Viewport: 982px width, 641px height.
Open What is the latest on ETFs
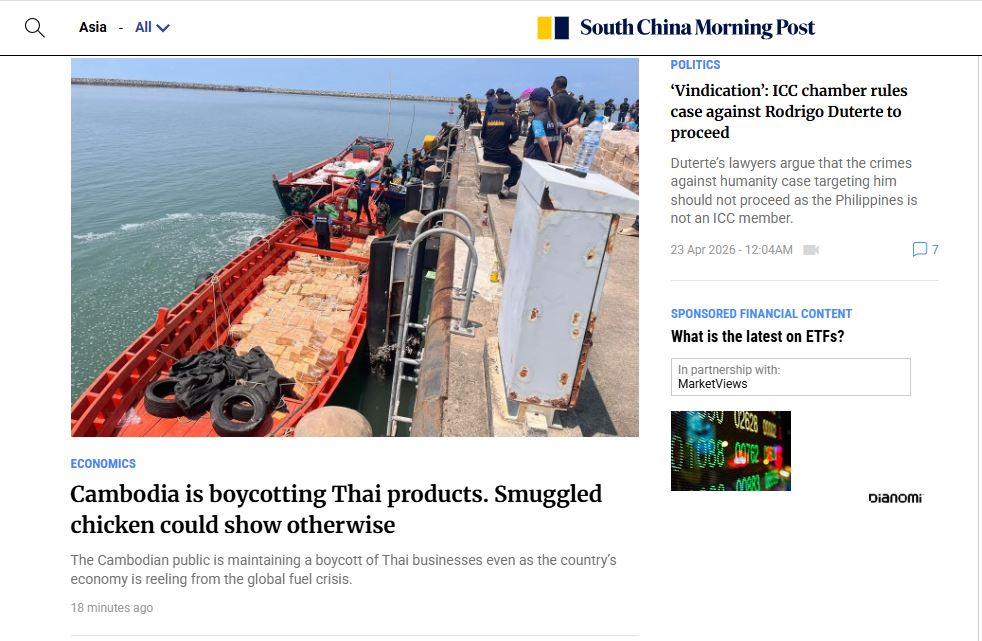(757, 337)
